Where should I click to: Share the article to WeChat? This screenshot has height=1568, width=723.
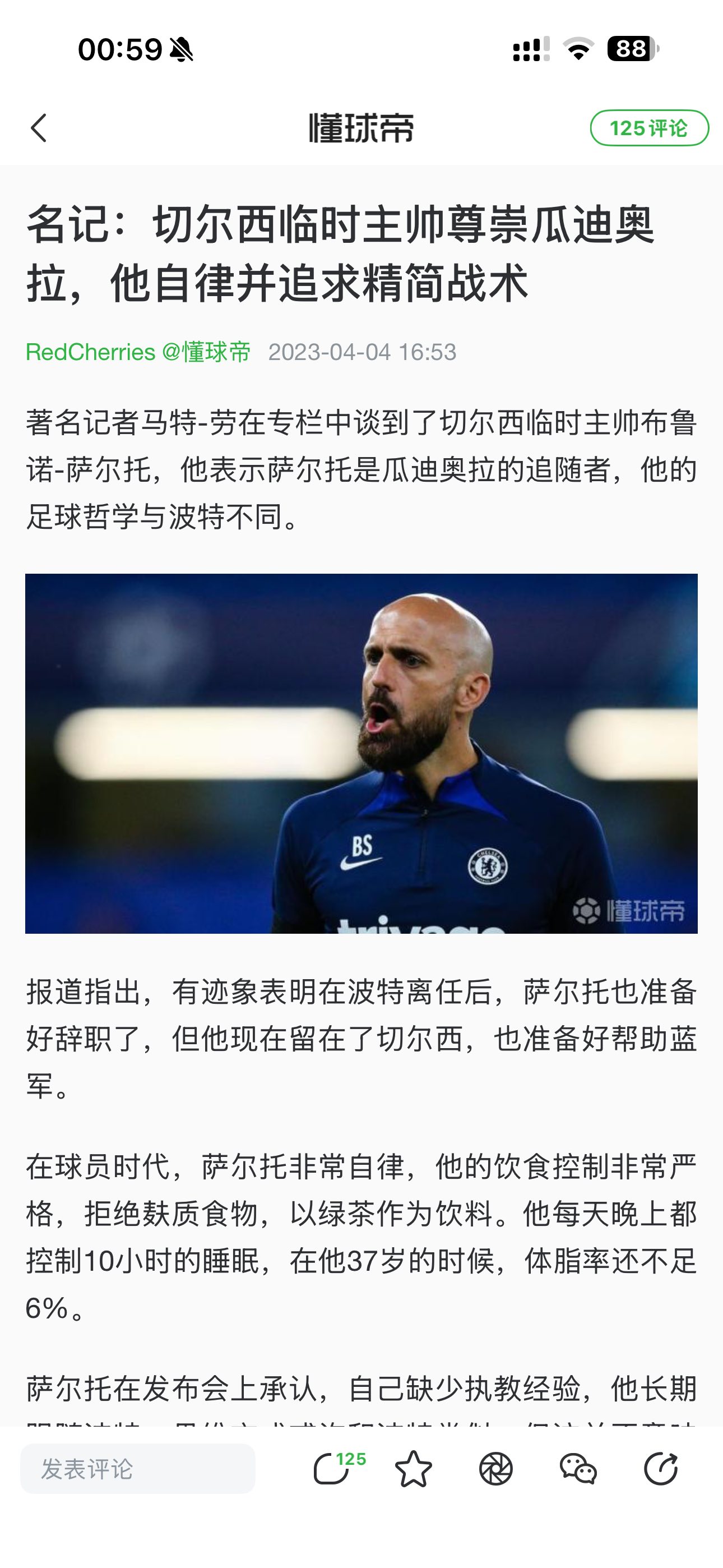578,1469
